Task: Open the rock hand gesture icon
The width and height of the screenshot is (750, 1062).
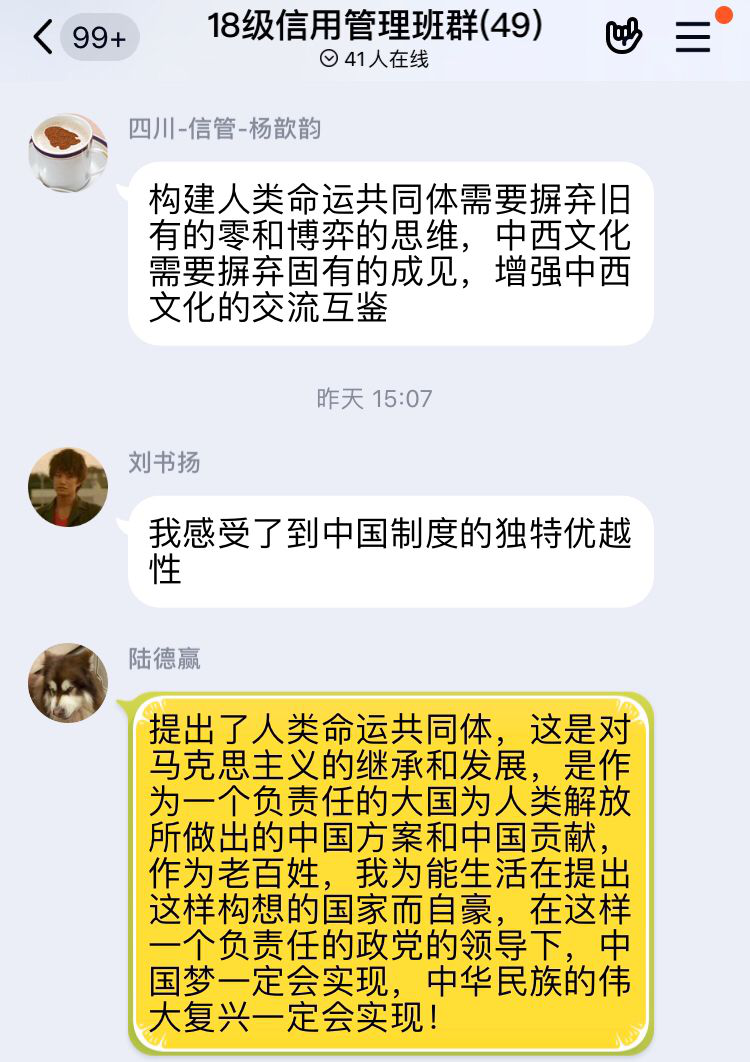Action: point(624,38)
